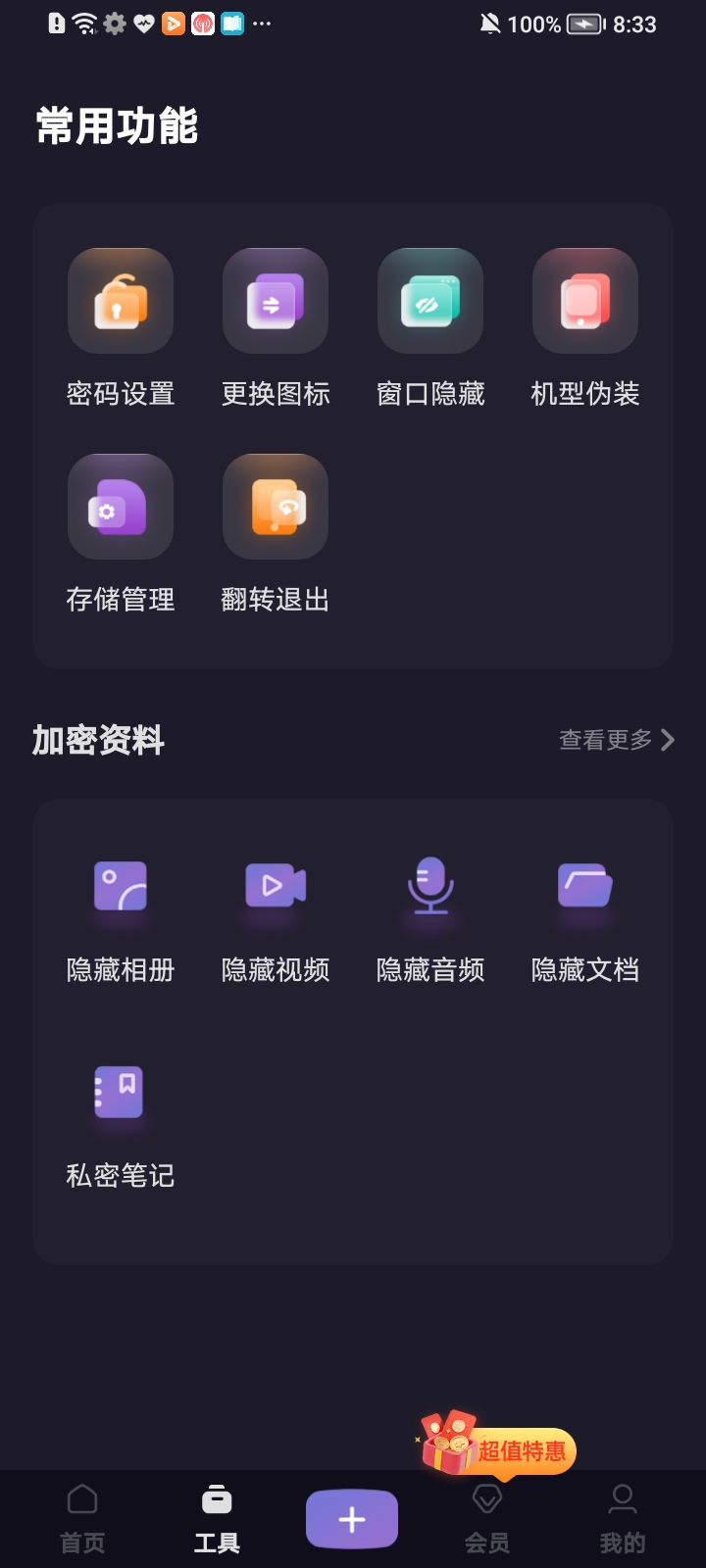This screenshot has width=706, height=1568.
Task: Open the 隐藏相册 (hidden album) icon
Action: 120,887
